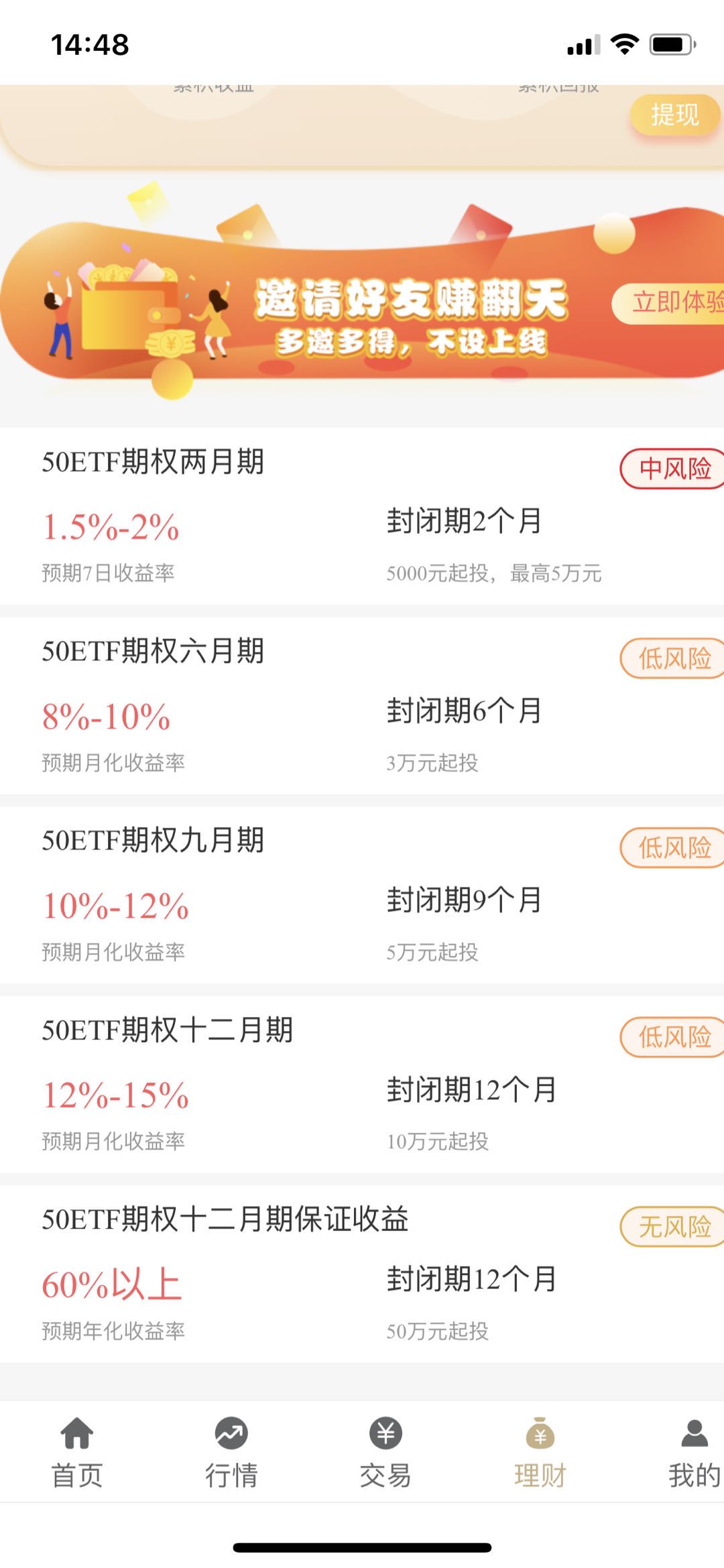This screenshot has width=724, height=1568.
Task: Open the 交易 trading tab
Action: [385, 1453]
